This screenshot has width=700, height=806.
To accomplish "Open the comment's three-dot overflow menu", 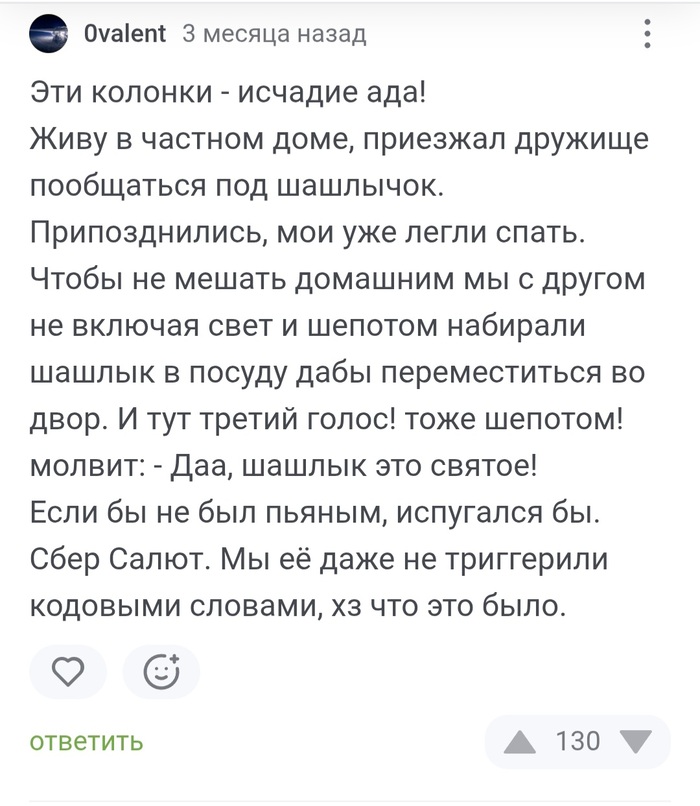I will click(x=648, y=36).
